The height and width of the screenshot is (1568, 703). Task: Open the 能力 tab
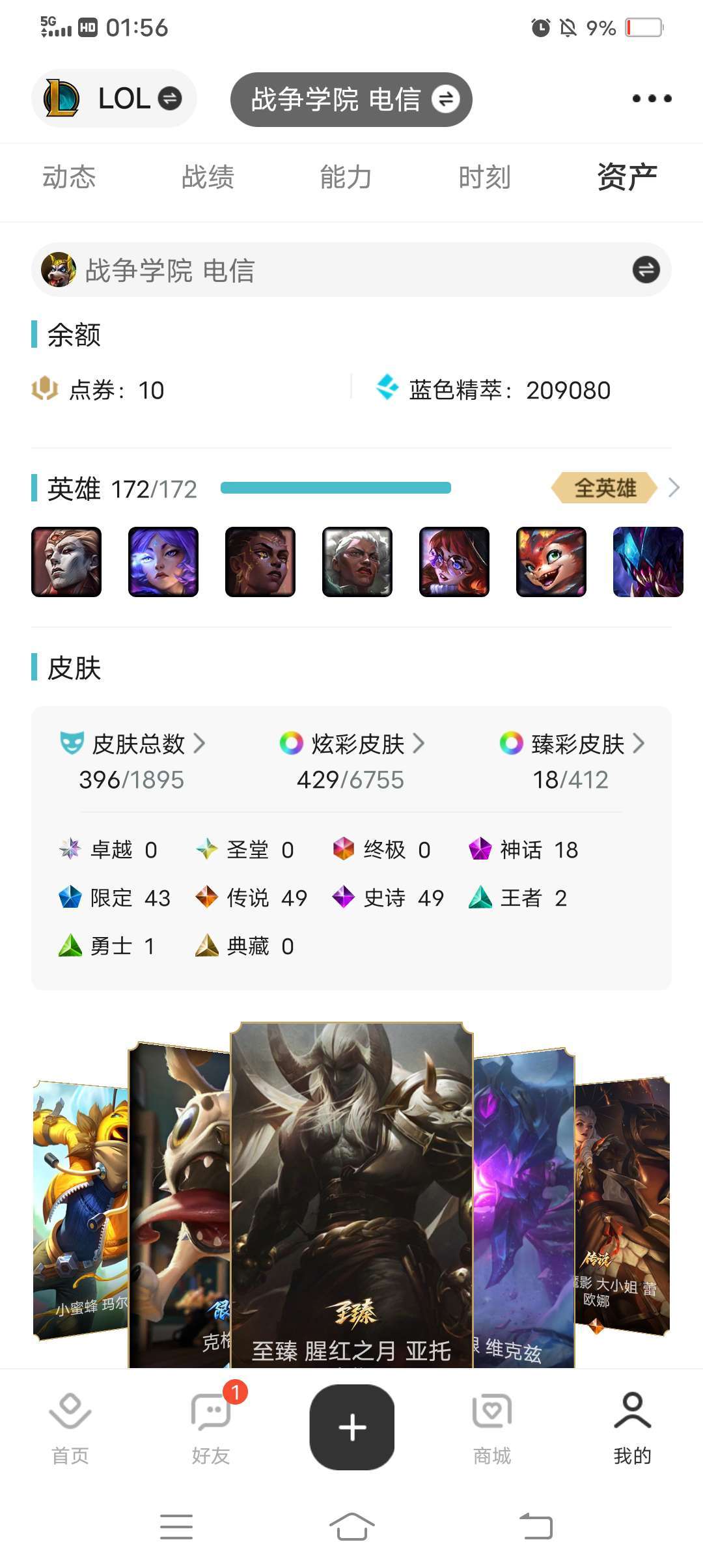coord(346,177)
